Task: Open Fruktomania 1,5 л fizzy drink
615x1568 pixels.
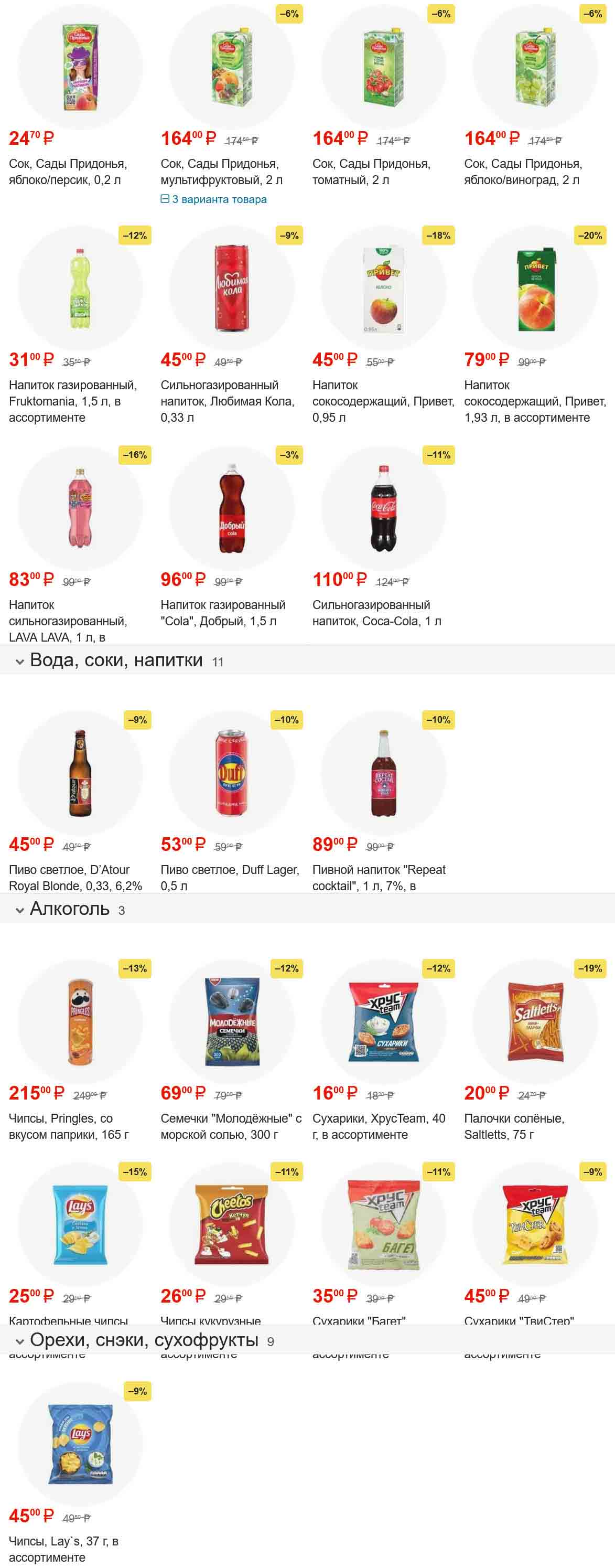Action: [80, 289]
